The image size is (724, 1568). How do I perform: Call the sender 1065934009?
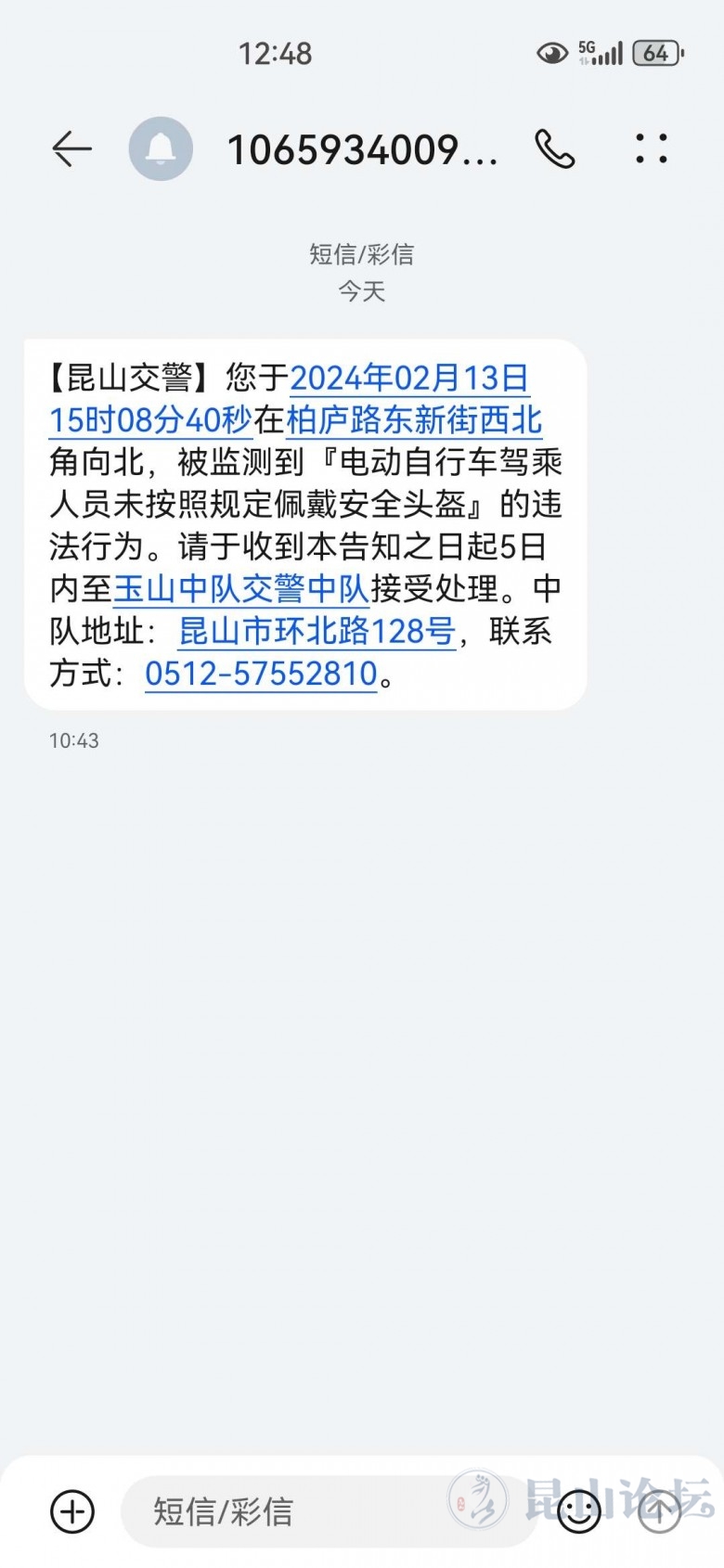click(x=555, y=148)
